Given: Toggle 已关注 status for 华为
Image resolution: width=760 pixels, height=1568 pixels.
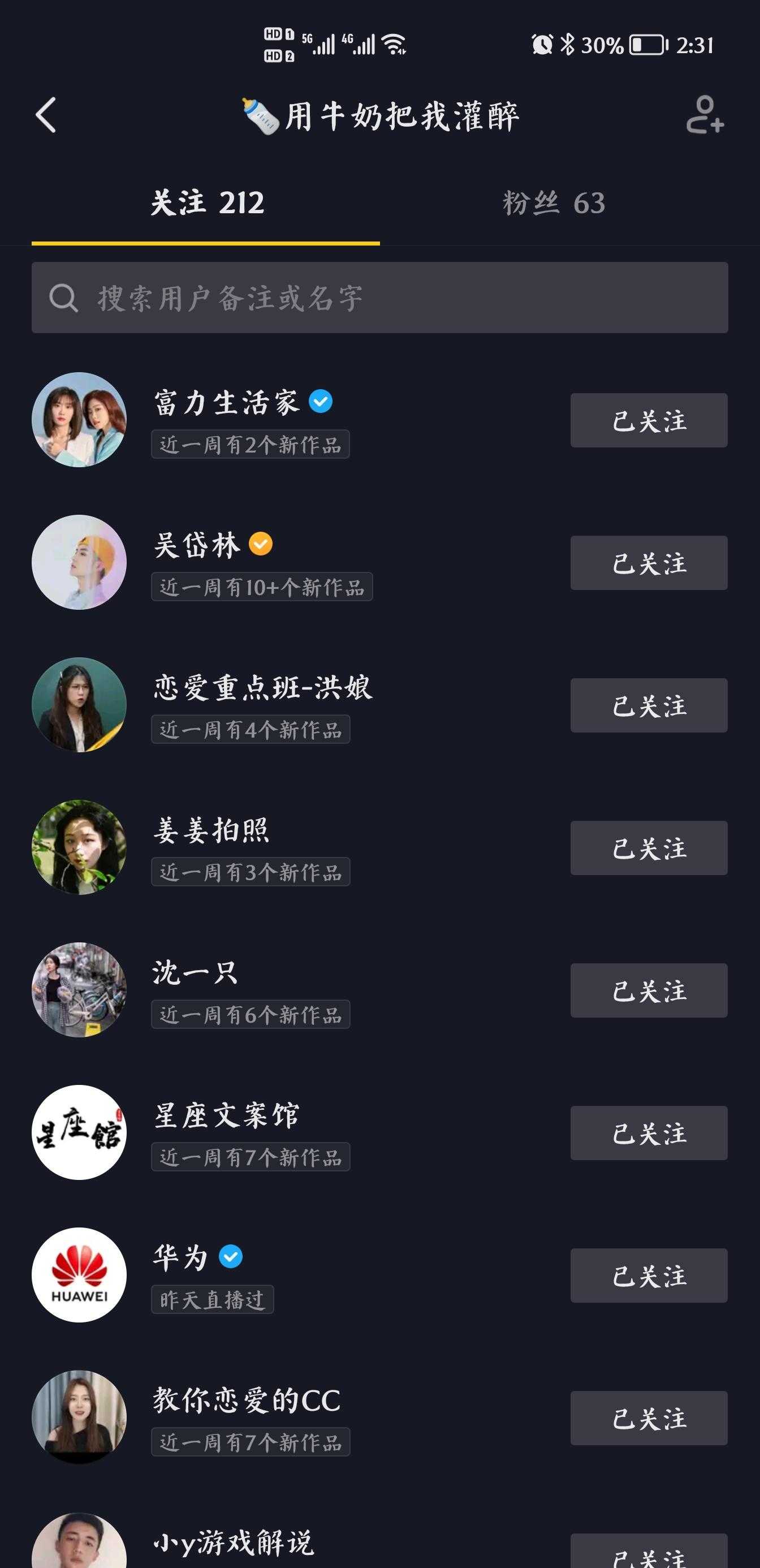Looking at the screenshot, I should pyautogui.click(x=649, y=1276).
